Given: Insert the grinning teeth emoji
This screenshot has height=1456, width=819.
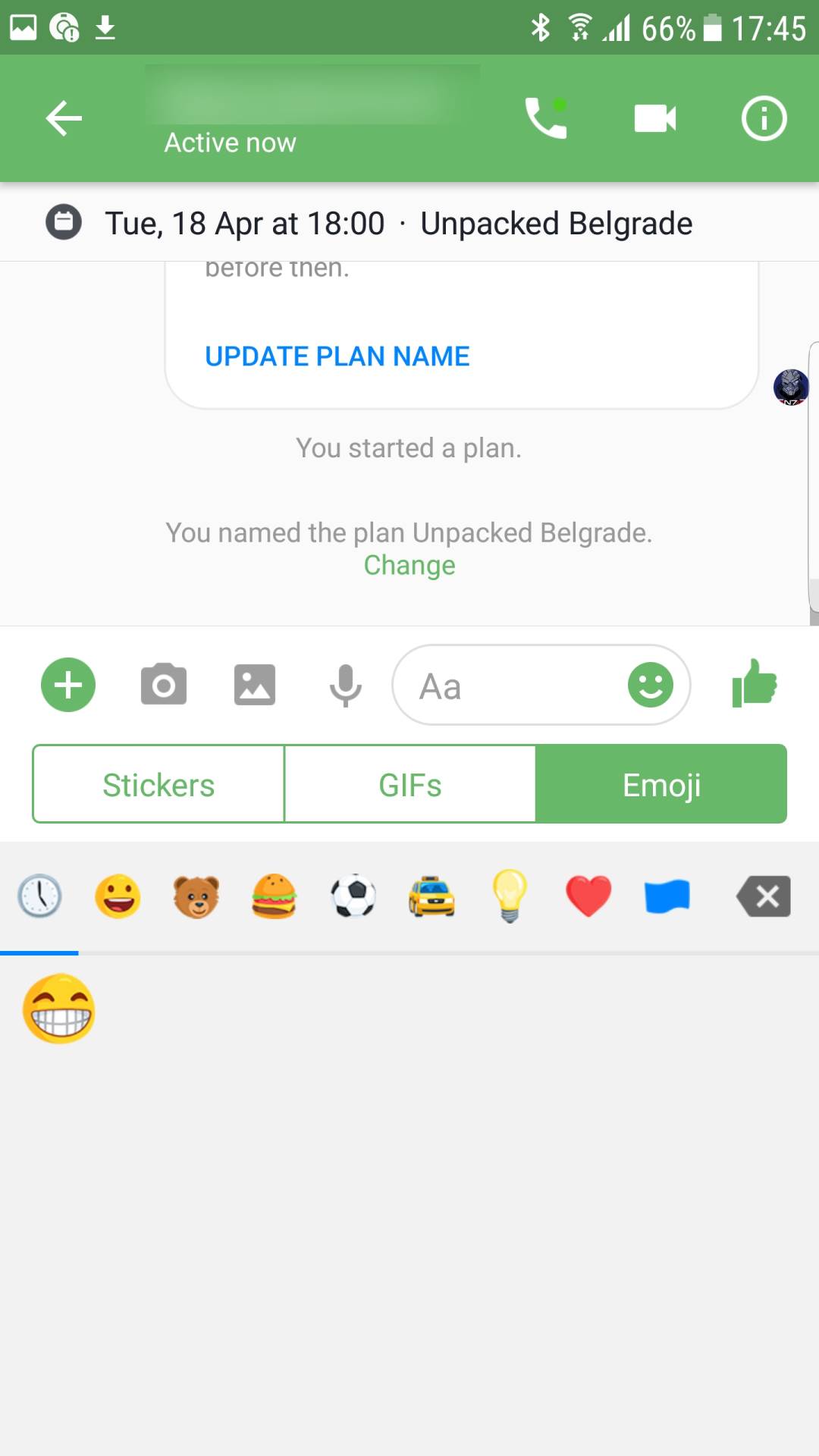Looking at the screenshot, I should 59,1009.
